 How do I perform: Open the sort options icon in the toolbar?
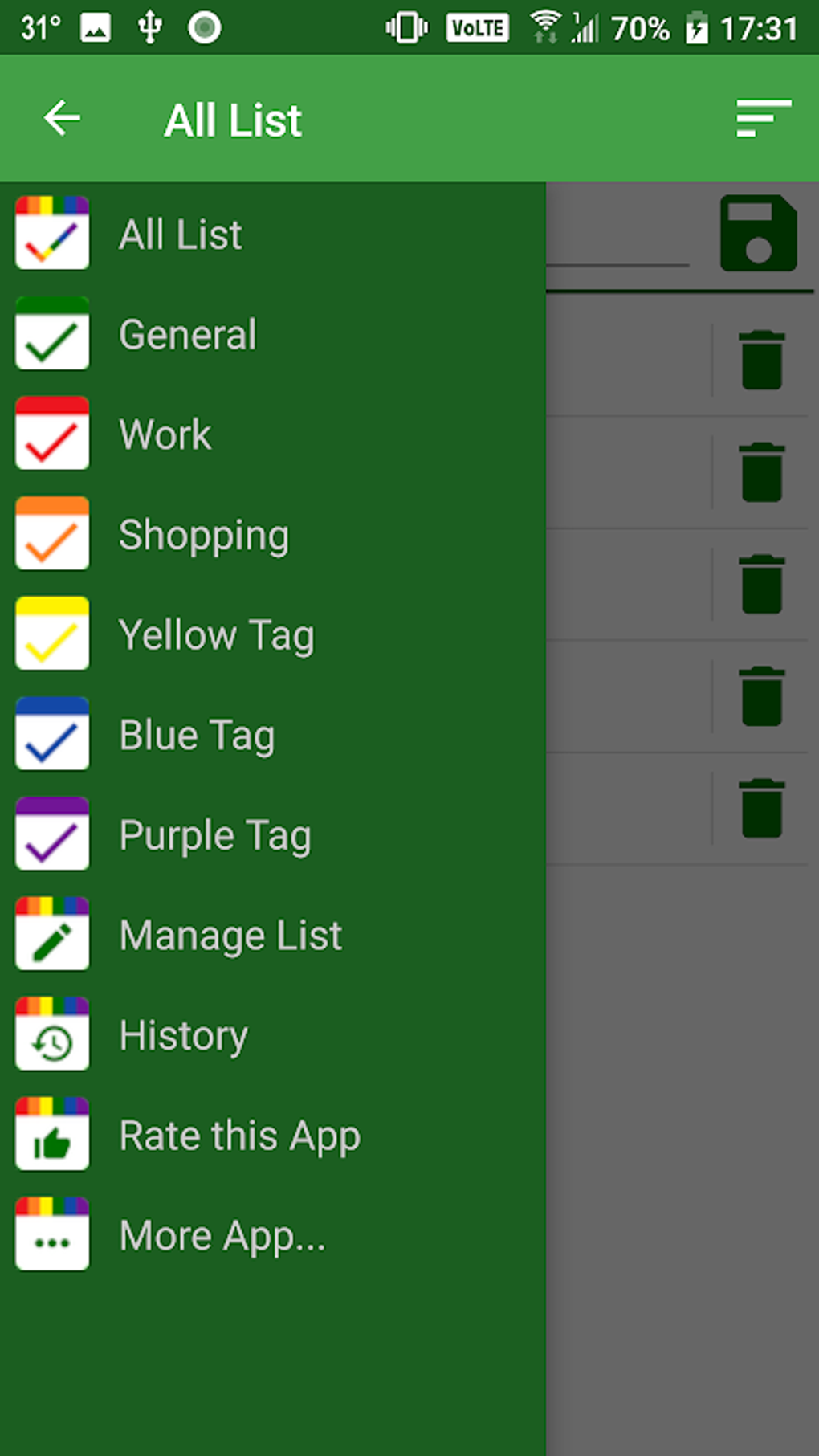(760, 118)
